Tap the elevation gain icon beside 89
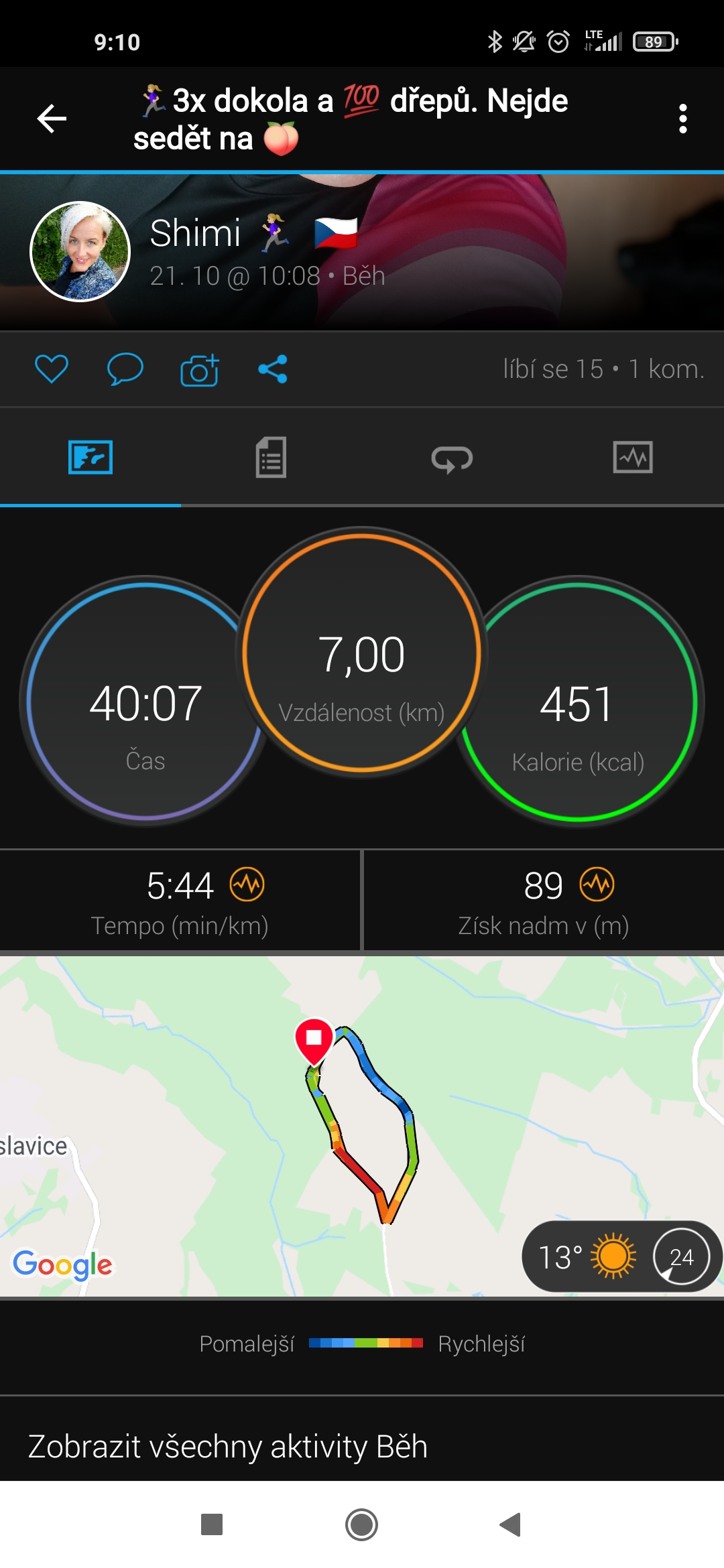 [x=597, y=885]
